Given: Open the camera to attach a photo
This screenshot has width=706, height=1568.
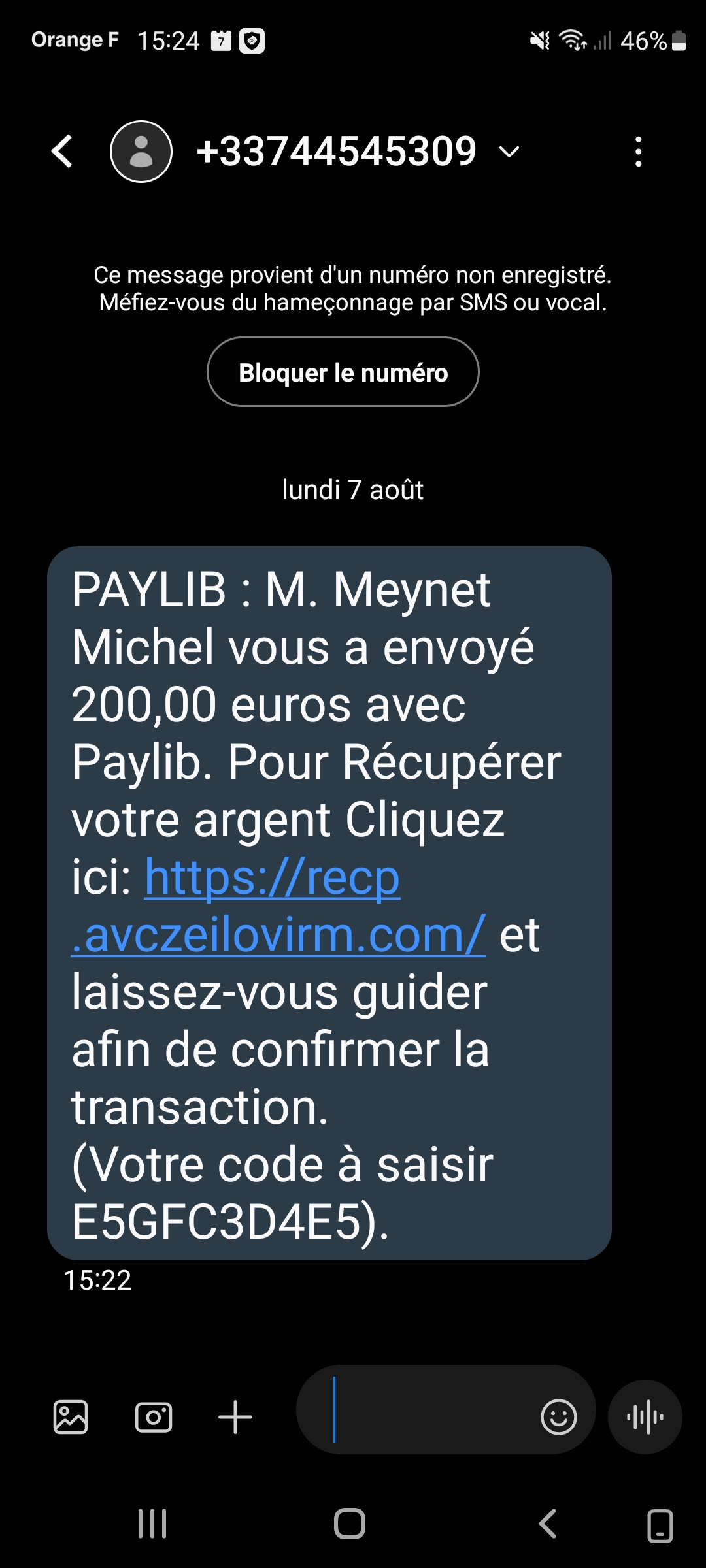Looking at the screenshot, I should pos(154,1418).
